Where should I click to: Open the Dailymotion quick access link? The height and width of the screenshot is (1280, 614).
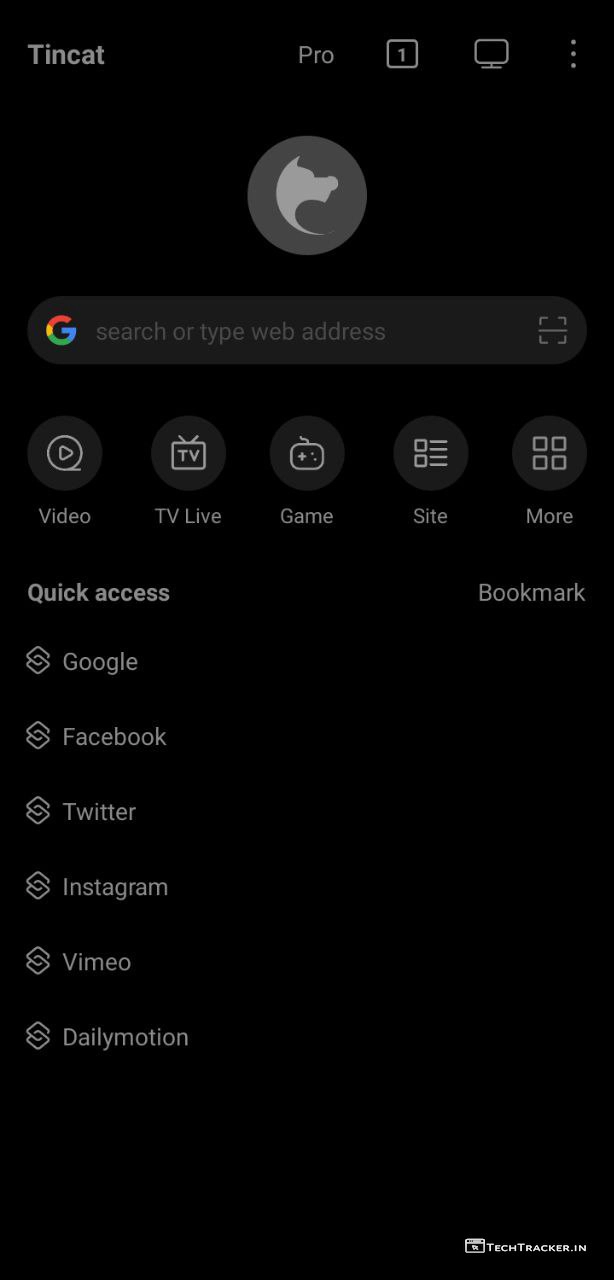click(125, 1037)
